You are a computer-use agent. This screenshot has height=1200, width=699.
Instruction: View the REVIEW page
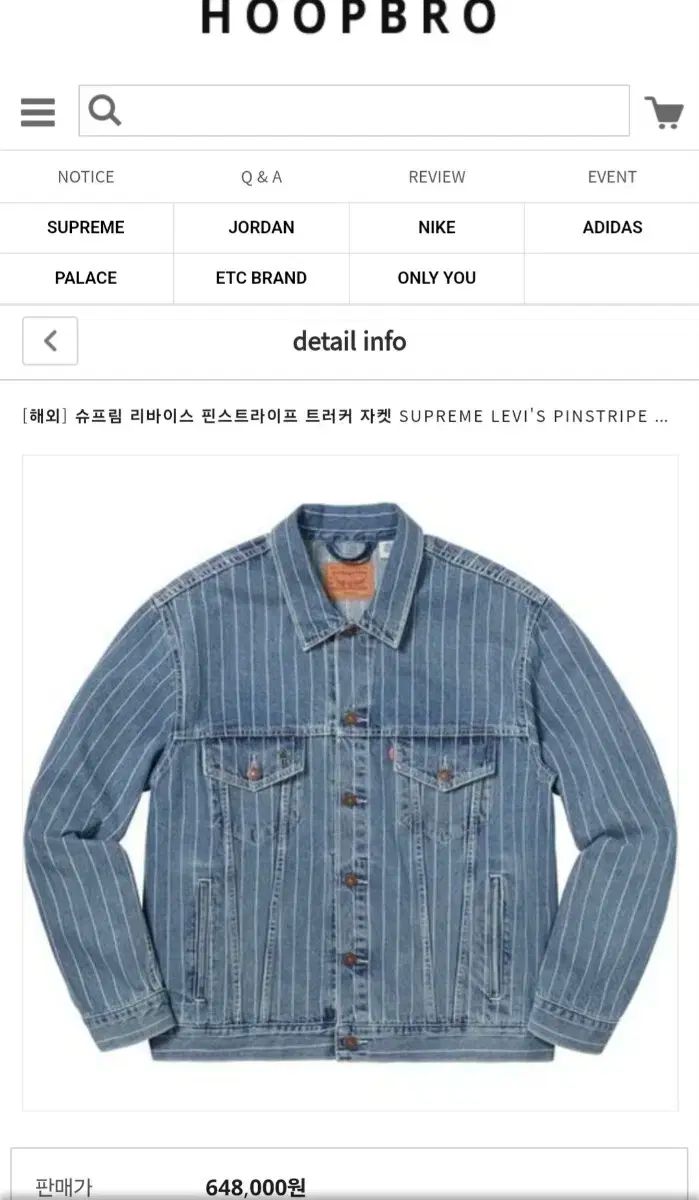[437, 177]
